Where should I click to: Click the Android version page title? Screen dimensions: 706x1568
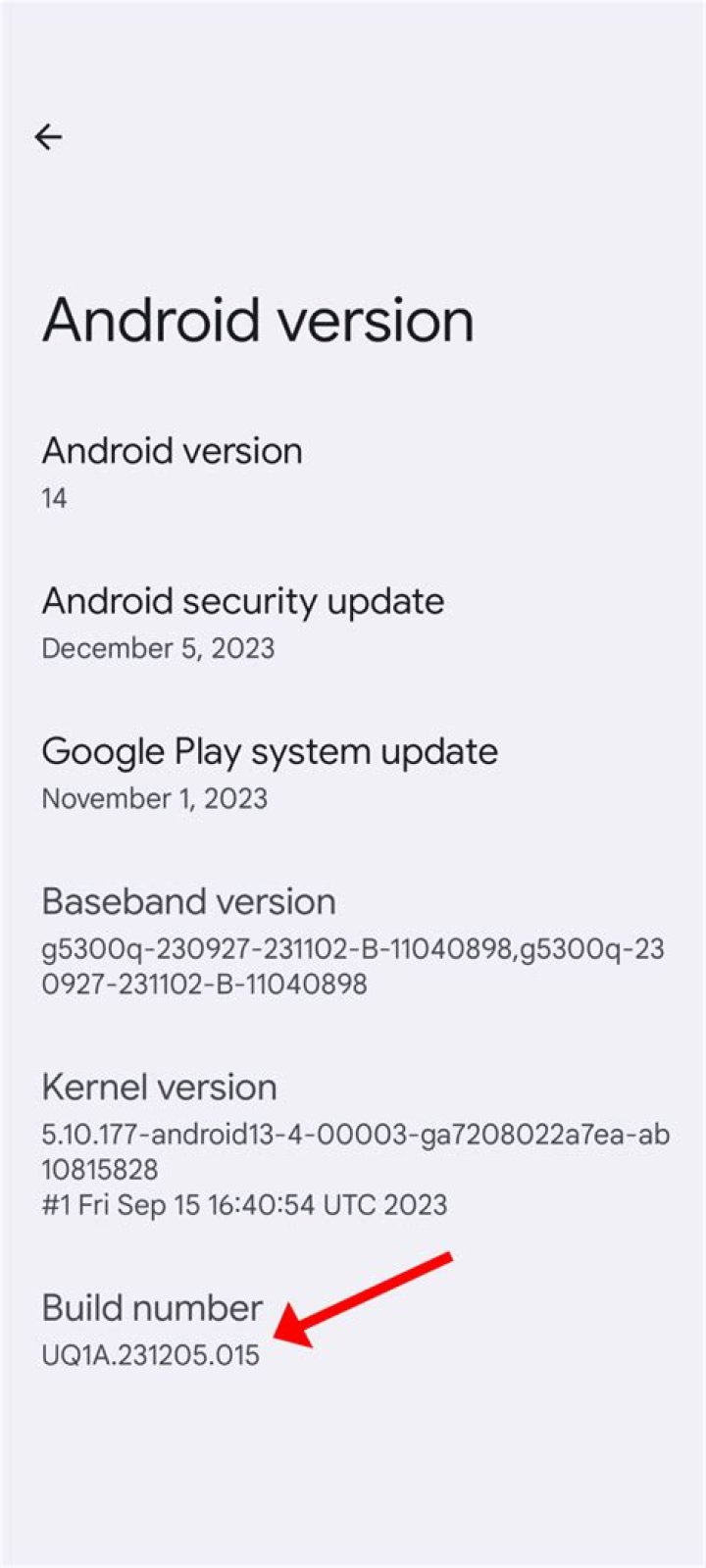pyautogui.click(x=260, y=317)
